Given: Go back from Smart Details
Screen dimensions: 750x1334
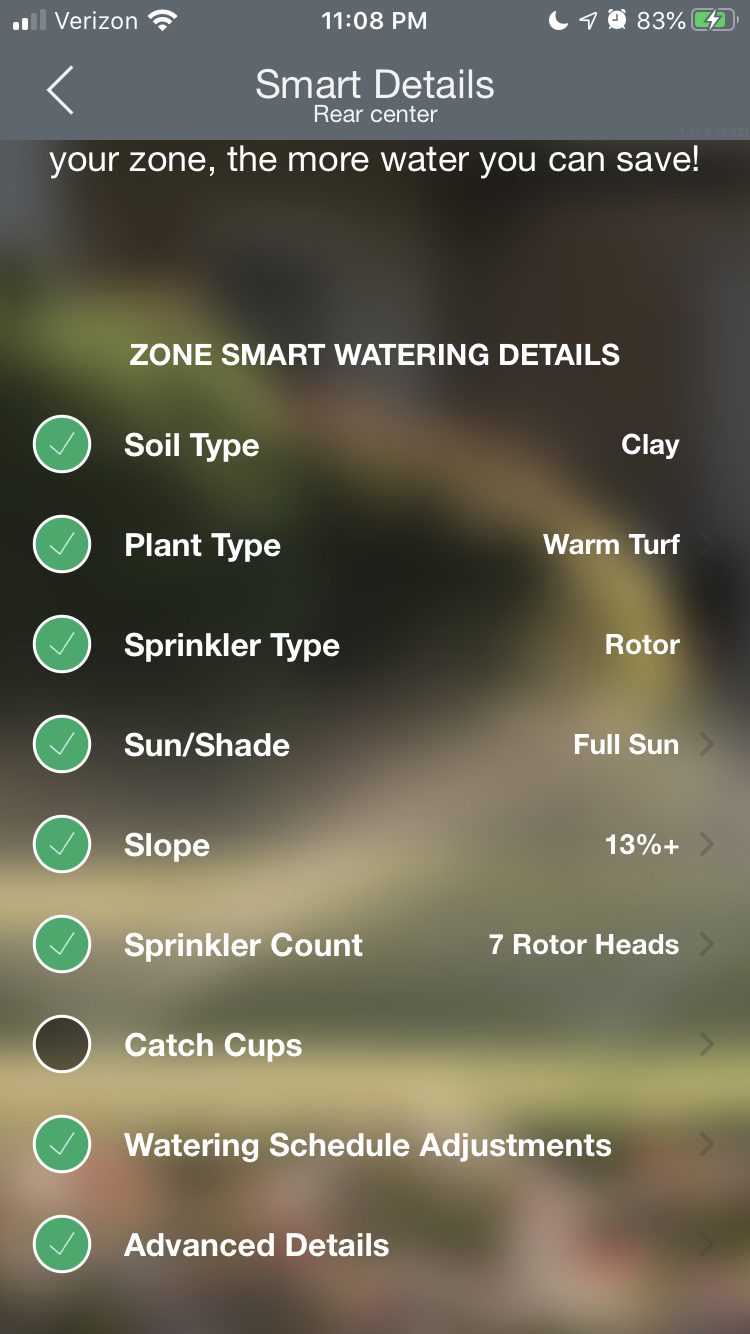Looking at the screenshot, I should [60, 90].
